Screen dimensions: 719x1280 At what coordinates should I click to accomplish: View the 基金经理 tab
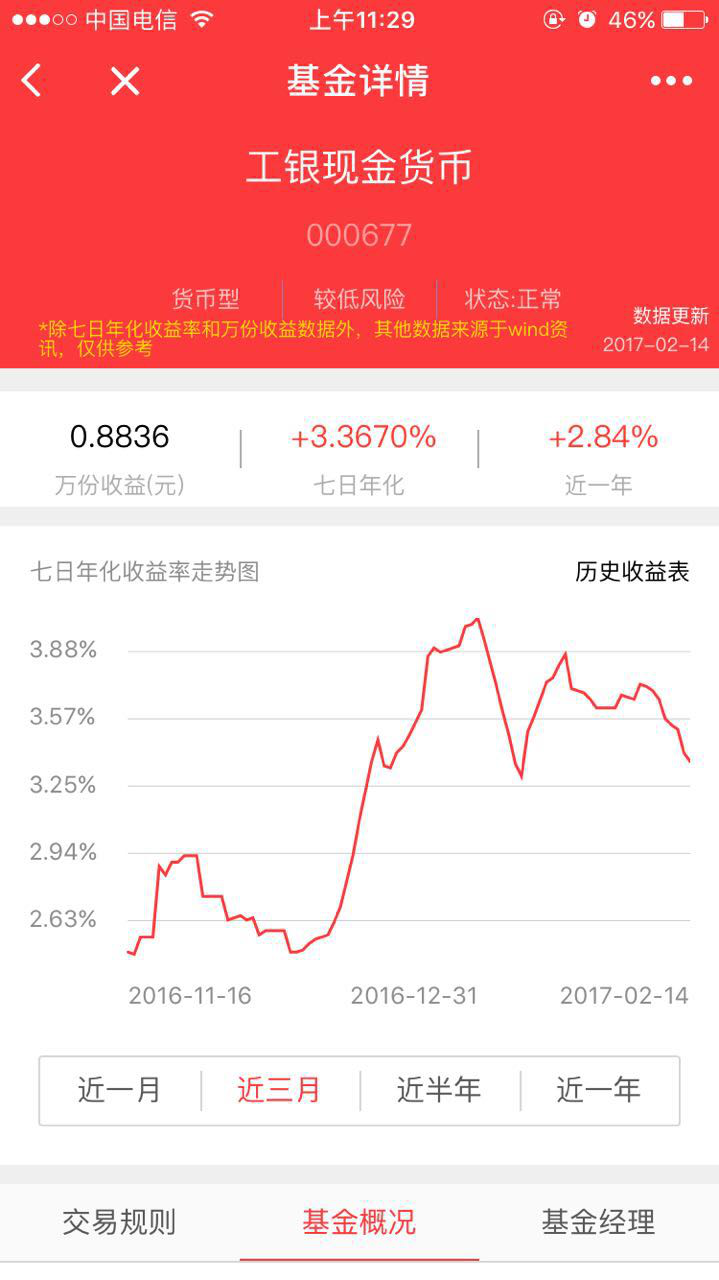coord(598,1221)
